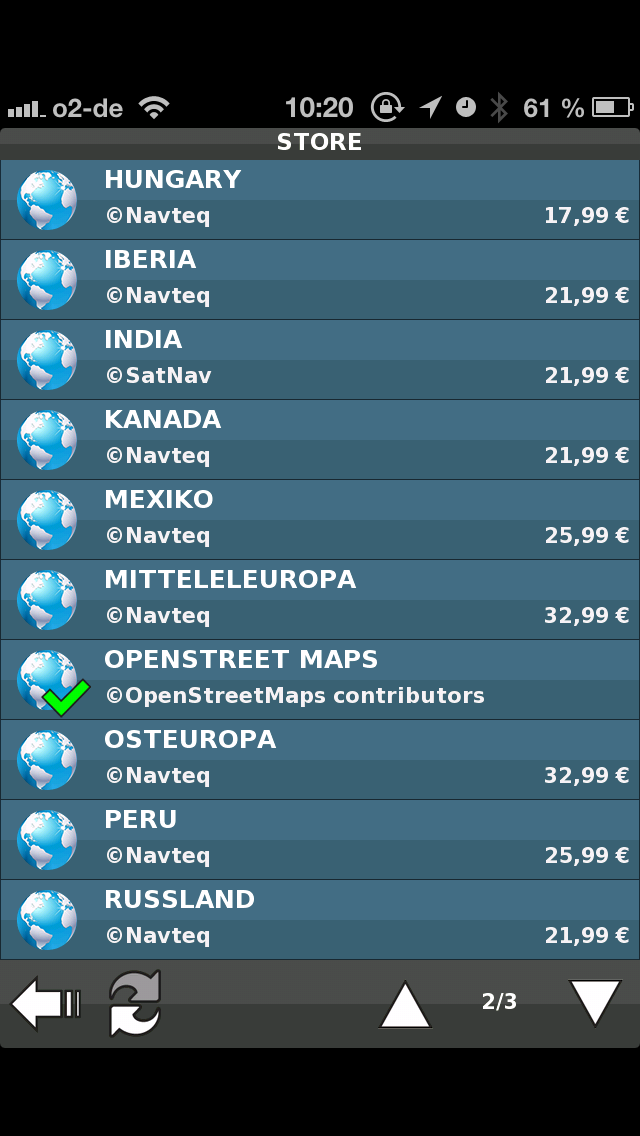The image size is (640, 1136).
Task: Select the Iberia map package
Action: tap(320, 279)
